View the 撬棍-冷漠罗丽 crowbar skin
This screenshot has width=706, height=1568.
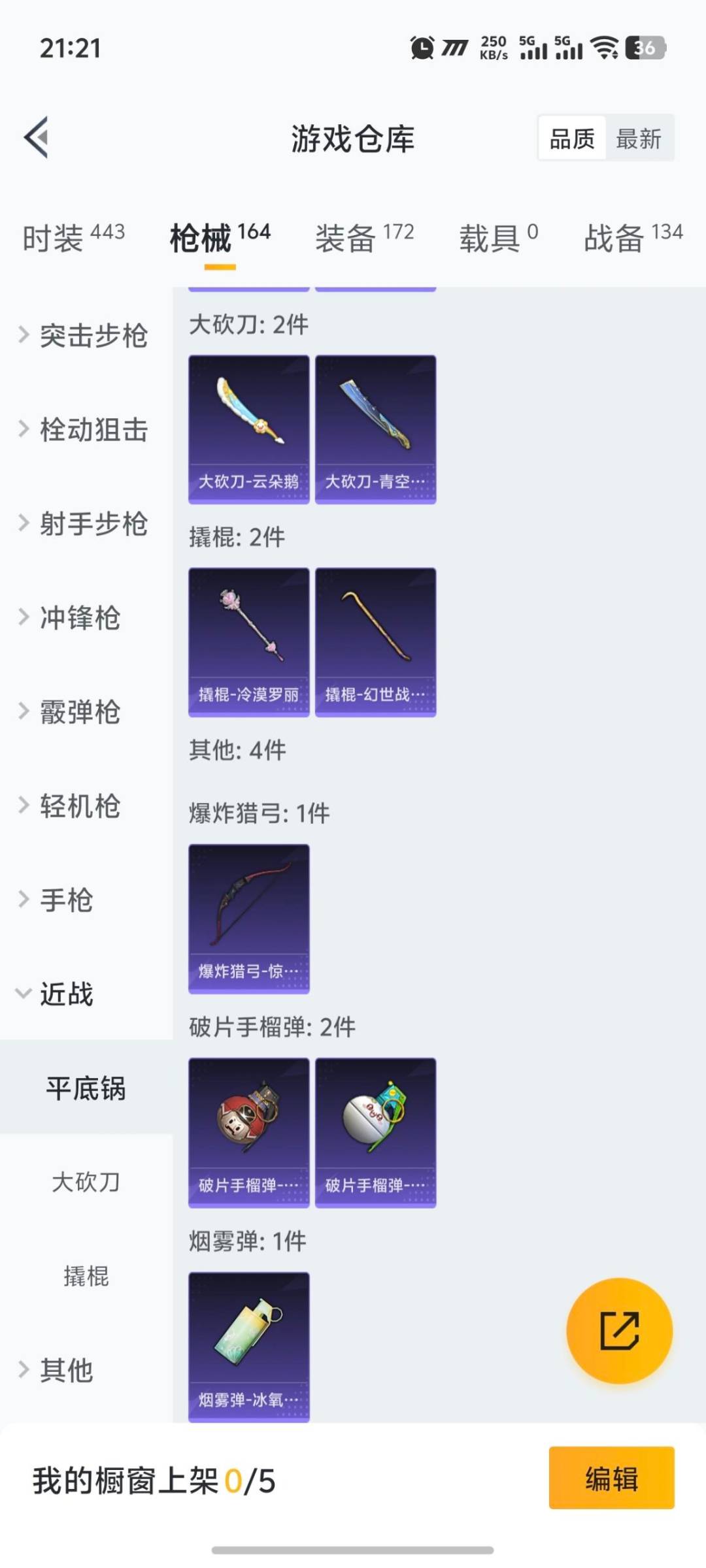click(x=248, y=640)
